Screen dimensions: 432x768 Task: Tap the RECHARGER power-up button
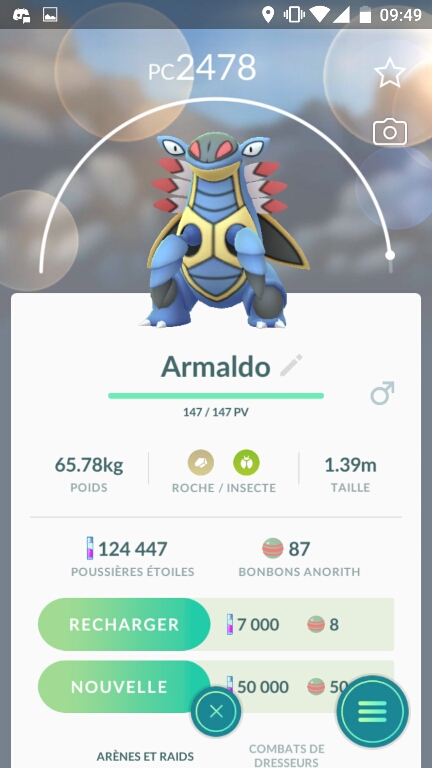124,624
